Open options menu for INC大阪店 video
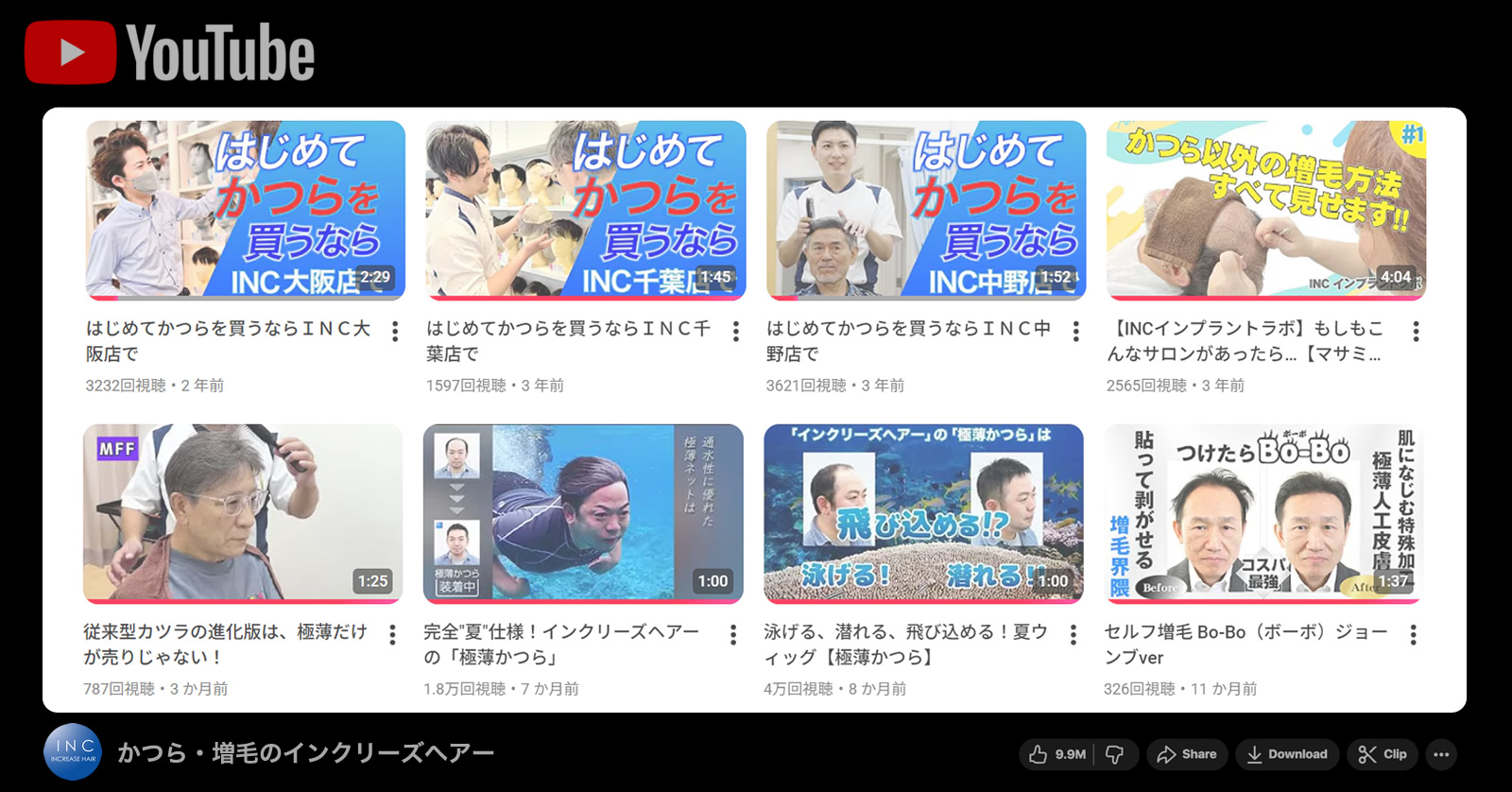Screen dimensions: 1512x792 click(395, 331)
